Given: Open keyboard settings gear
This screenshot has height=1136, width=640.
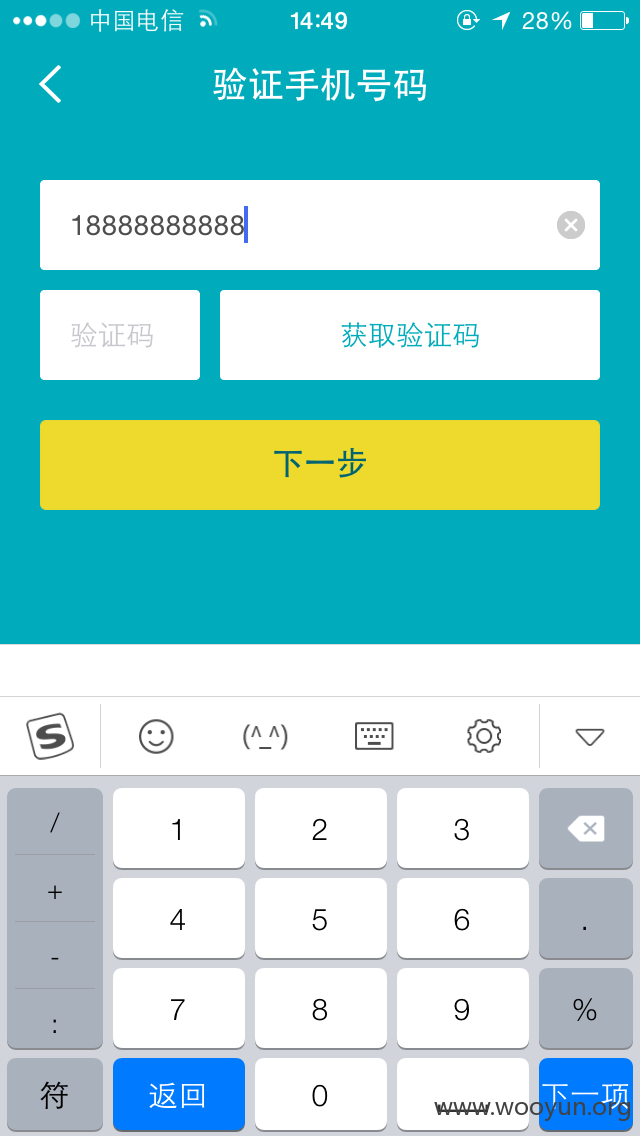Looking at the screenshot, I should coord(484,737).
